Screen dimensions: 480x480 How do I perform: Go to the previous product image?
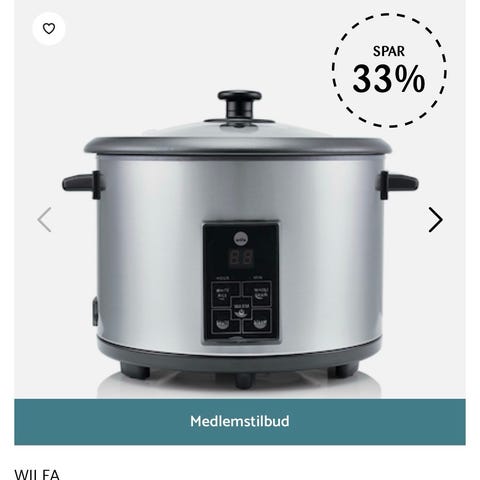point(44,220)
